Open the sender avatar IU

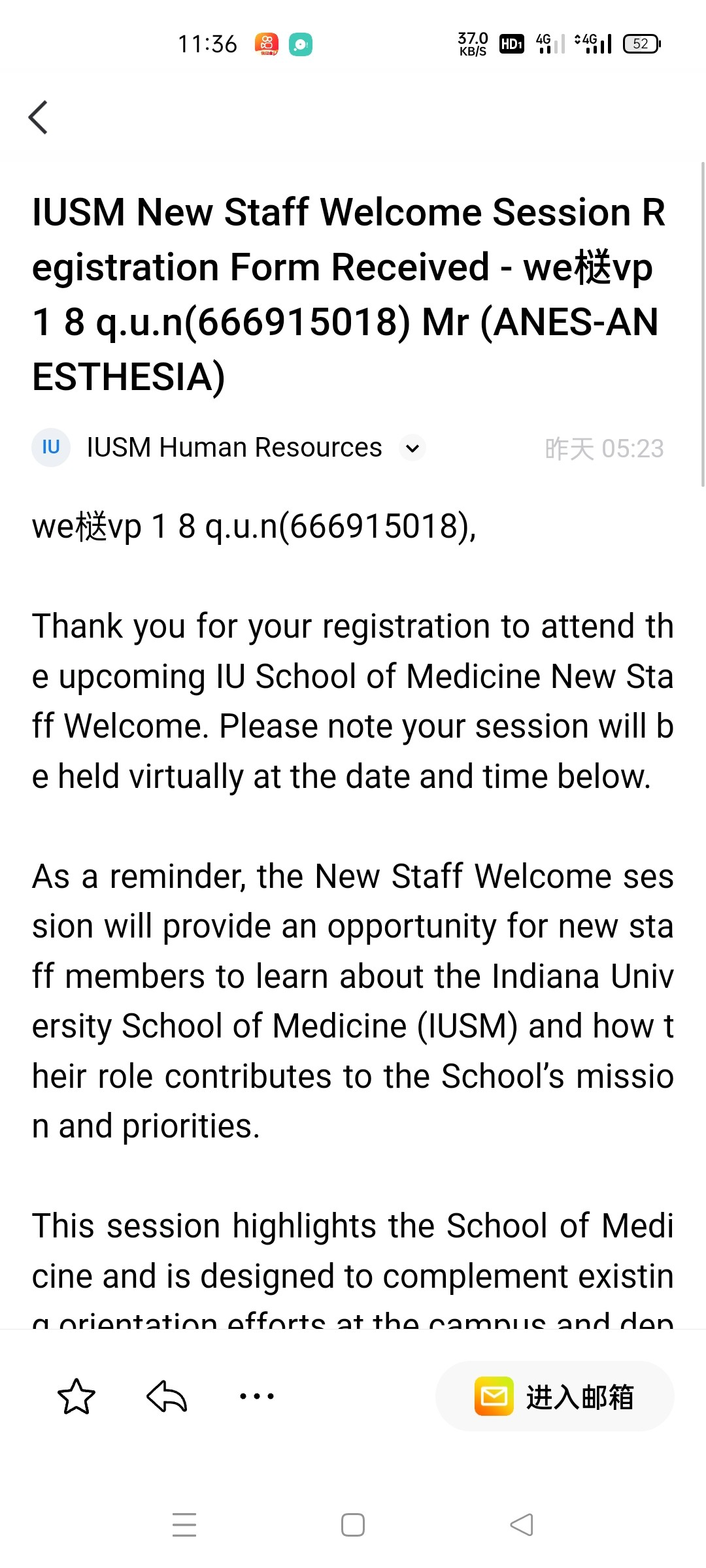pos(51,448)
